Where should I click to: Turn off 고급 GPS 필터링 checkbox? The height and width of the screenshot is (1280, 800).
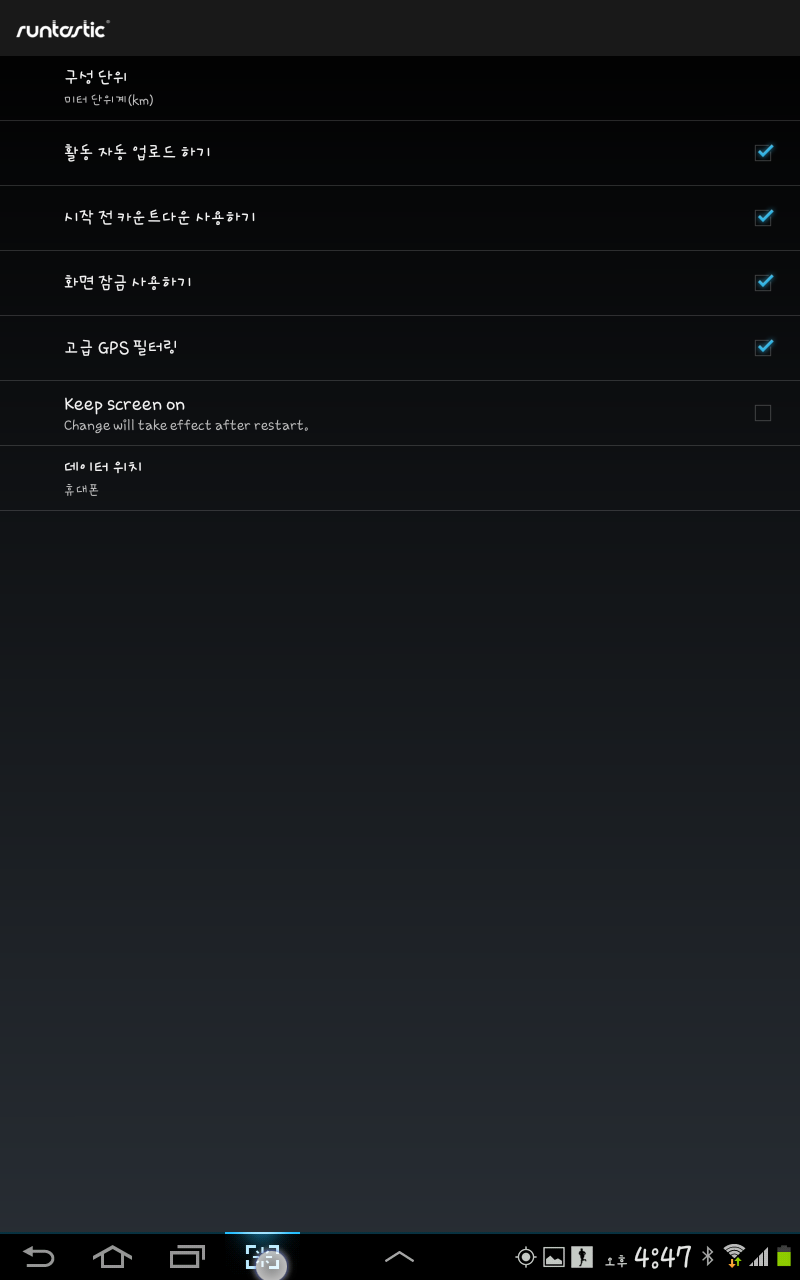pos(763,347)
